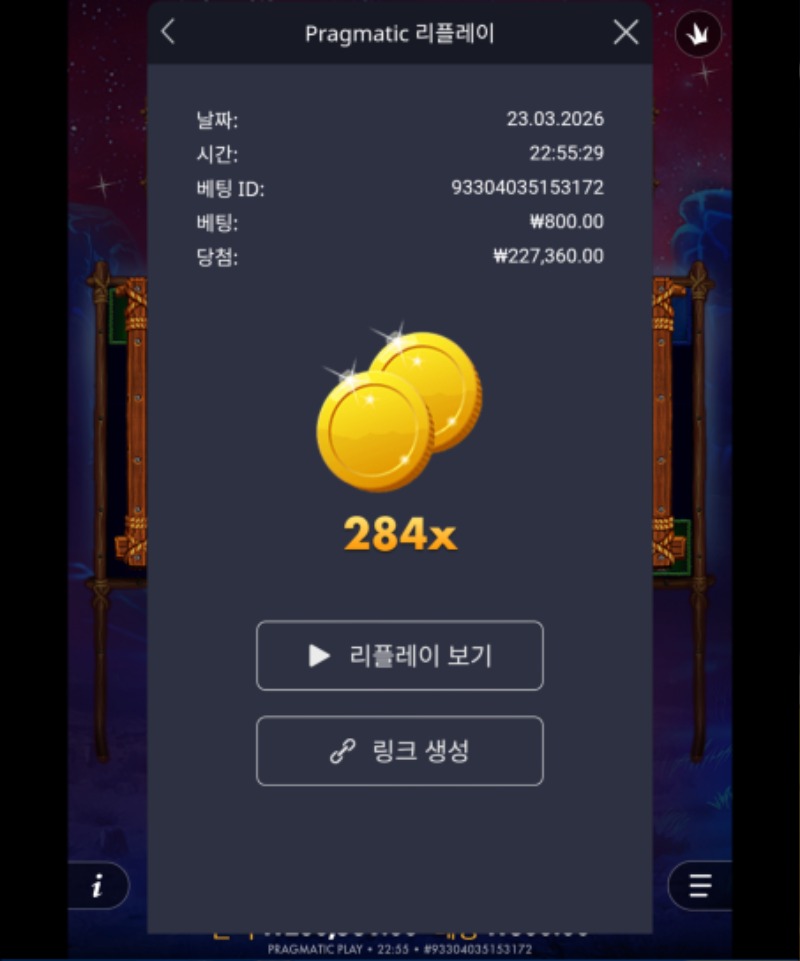The width and height of the screenshot is (800, 961).
Task: Tap the crown icon at the top
Action: [698, 36]
